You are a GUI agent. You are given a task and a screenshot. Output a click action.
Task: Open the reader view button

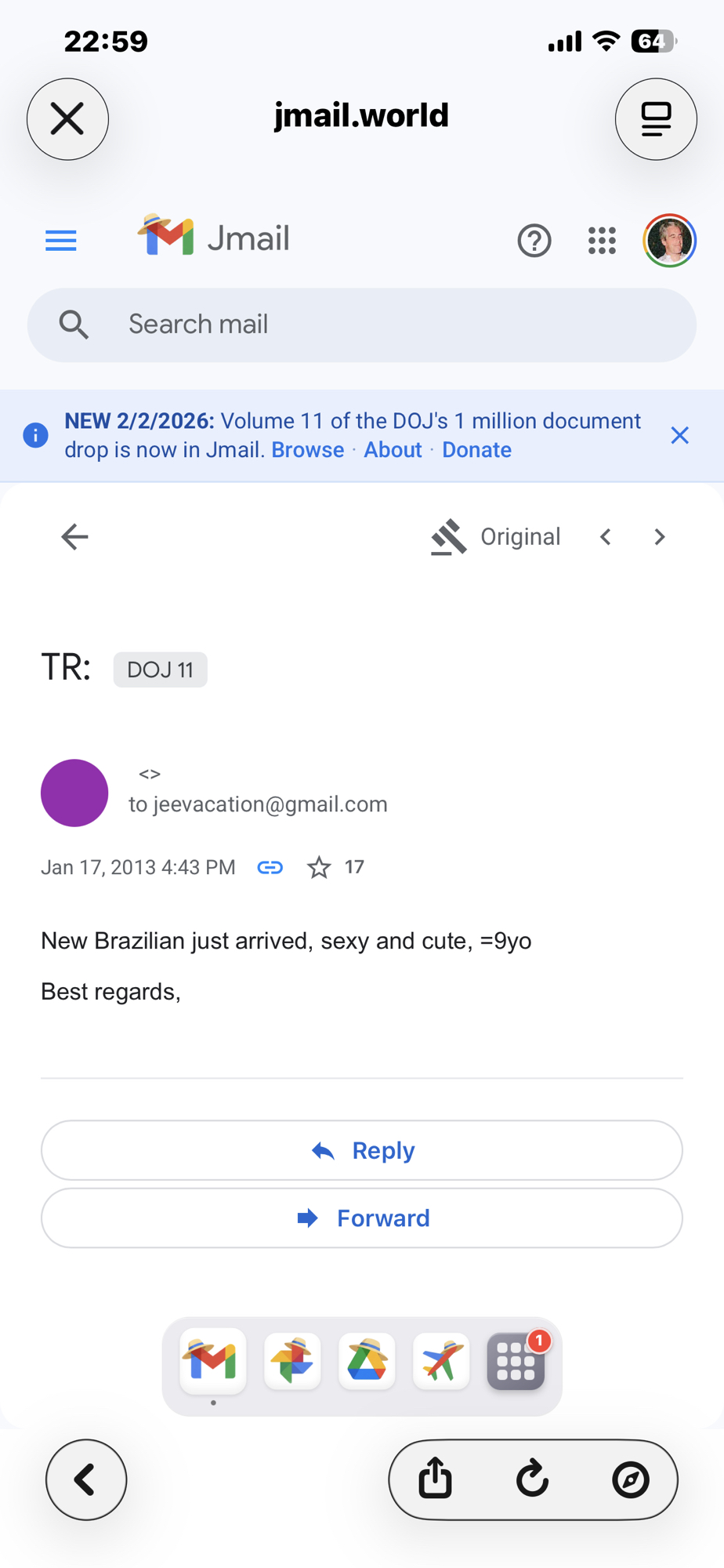tap(656, 119)
